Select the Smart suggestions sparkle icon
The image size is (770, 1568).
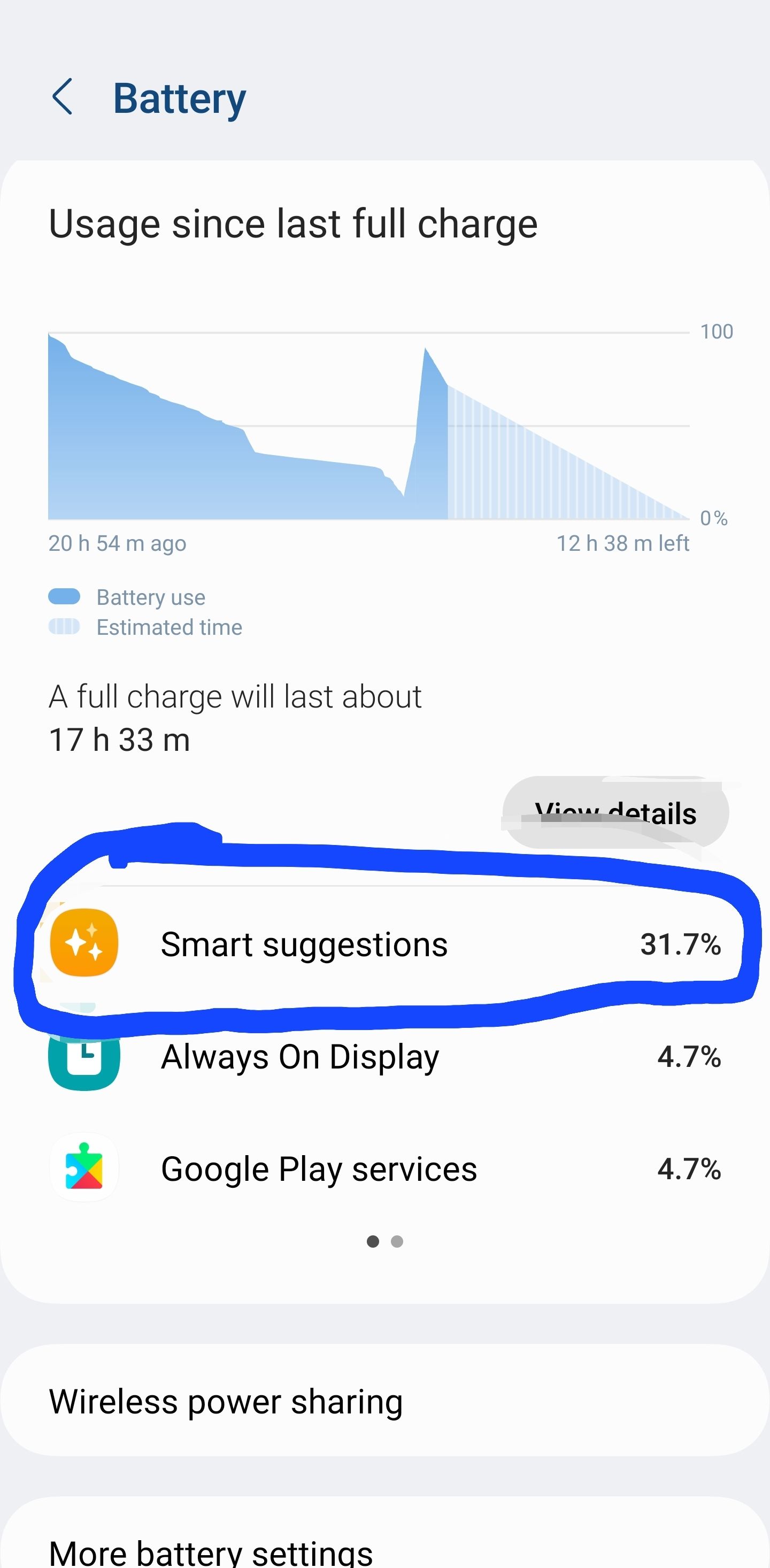[84, 942]
